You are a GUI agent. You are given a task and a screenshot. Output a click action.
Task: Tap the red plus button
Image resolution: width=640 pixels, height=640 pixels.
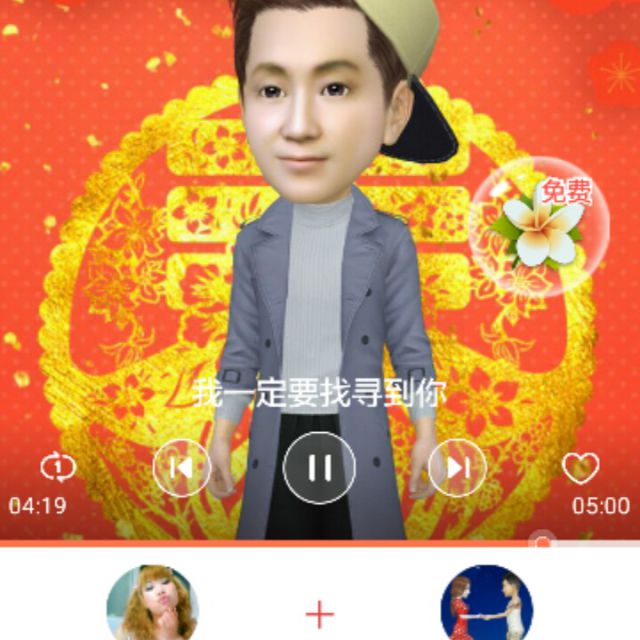pos(319,614)
